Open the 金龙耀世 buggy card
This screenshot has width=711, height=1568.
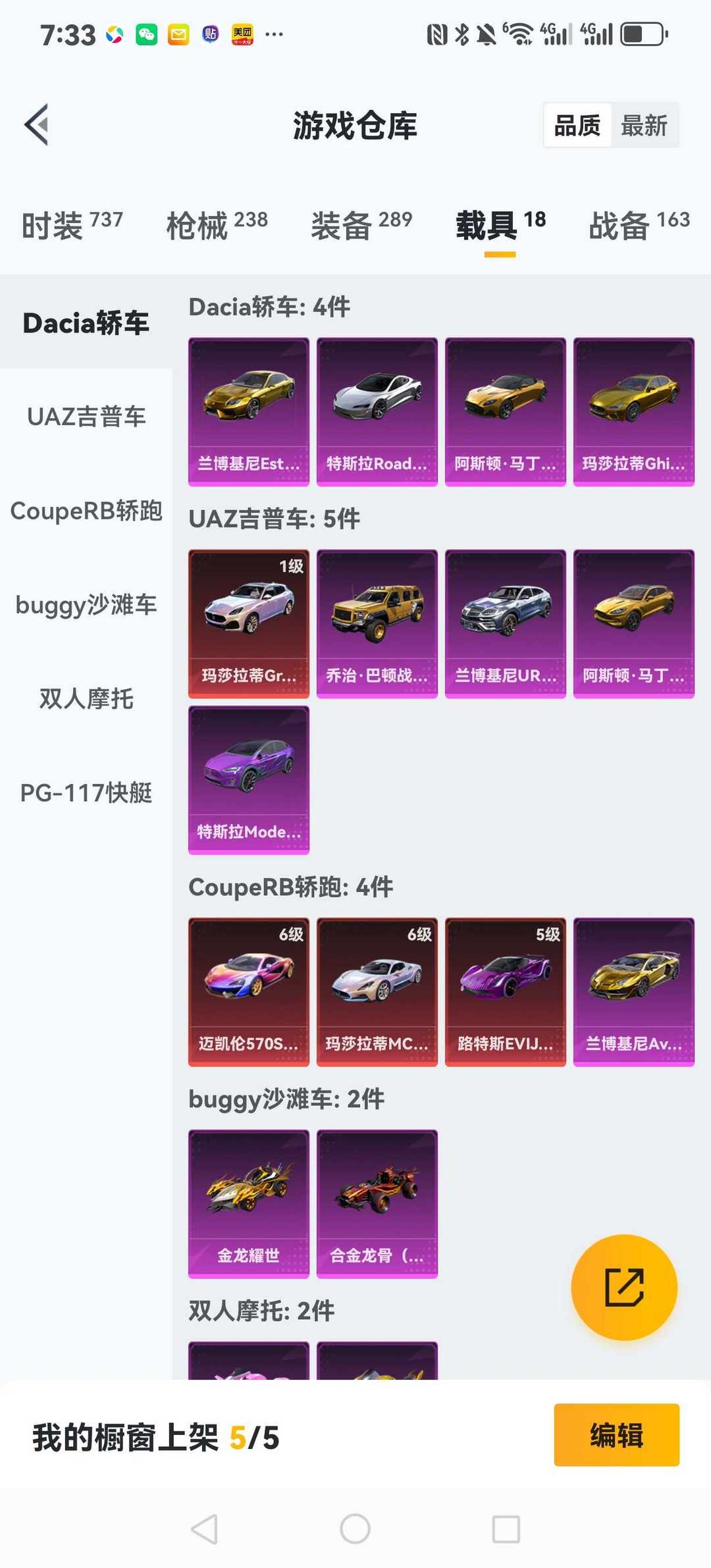coord(249,1204)
